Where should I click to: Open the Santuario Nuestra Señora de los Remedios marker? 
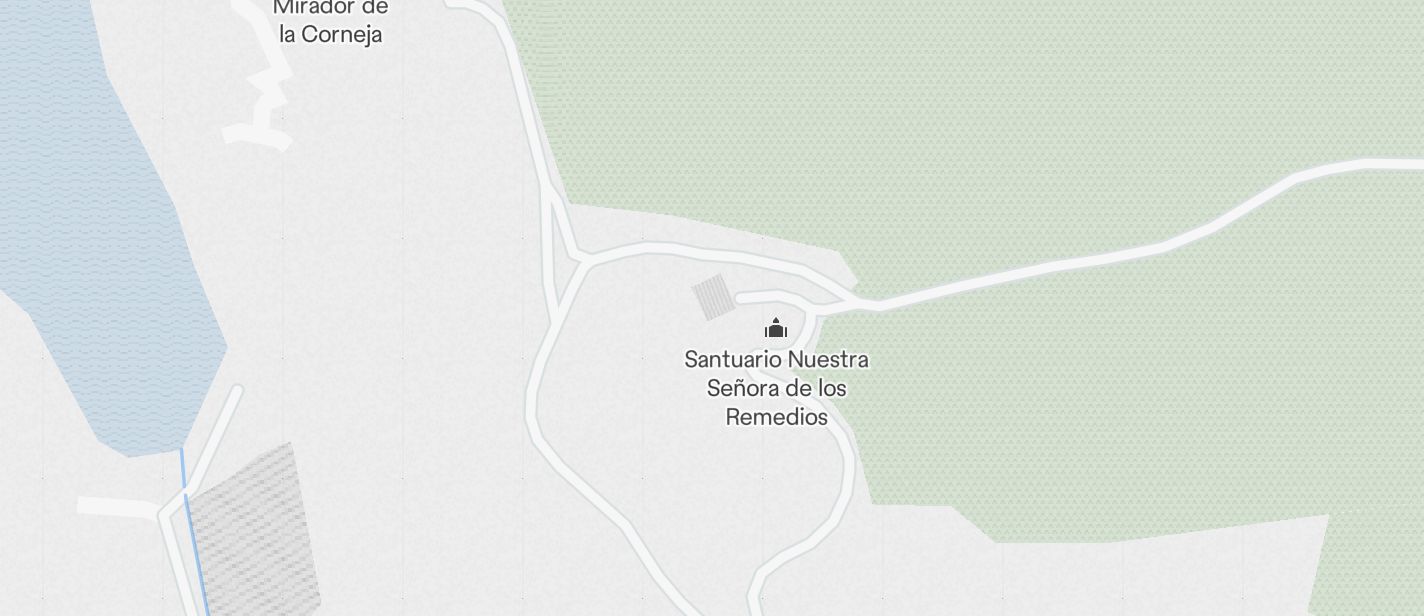776,329
